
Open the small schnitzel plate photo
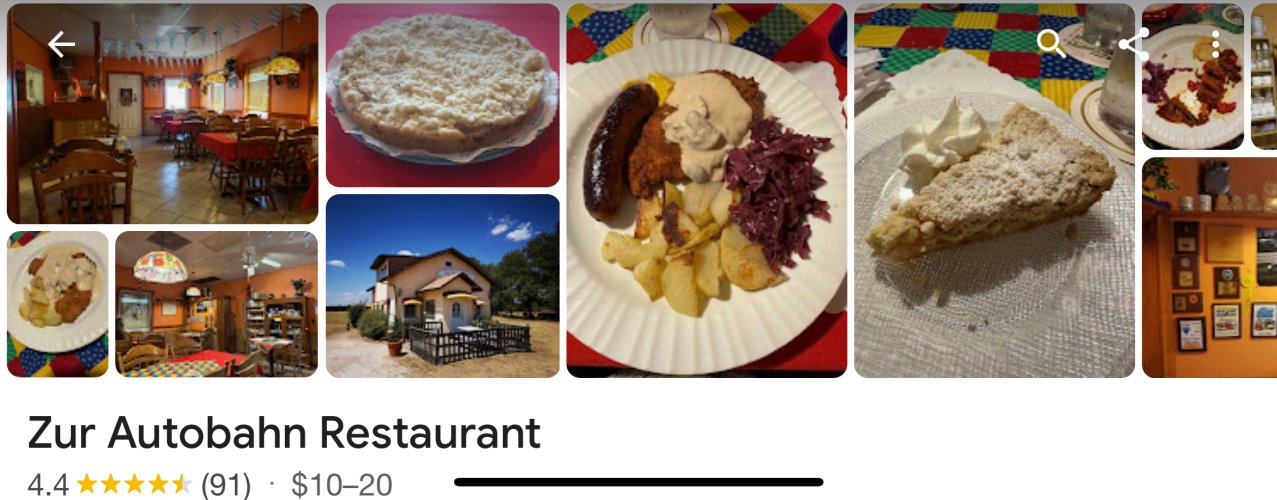pos(58,304)
